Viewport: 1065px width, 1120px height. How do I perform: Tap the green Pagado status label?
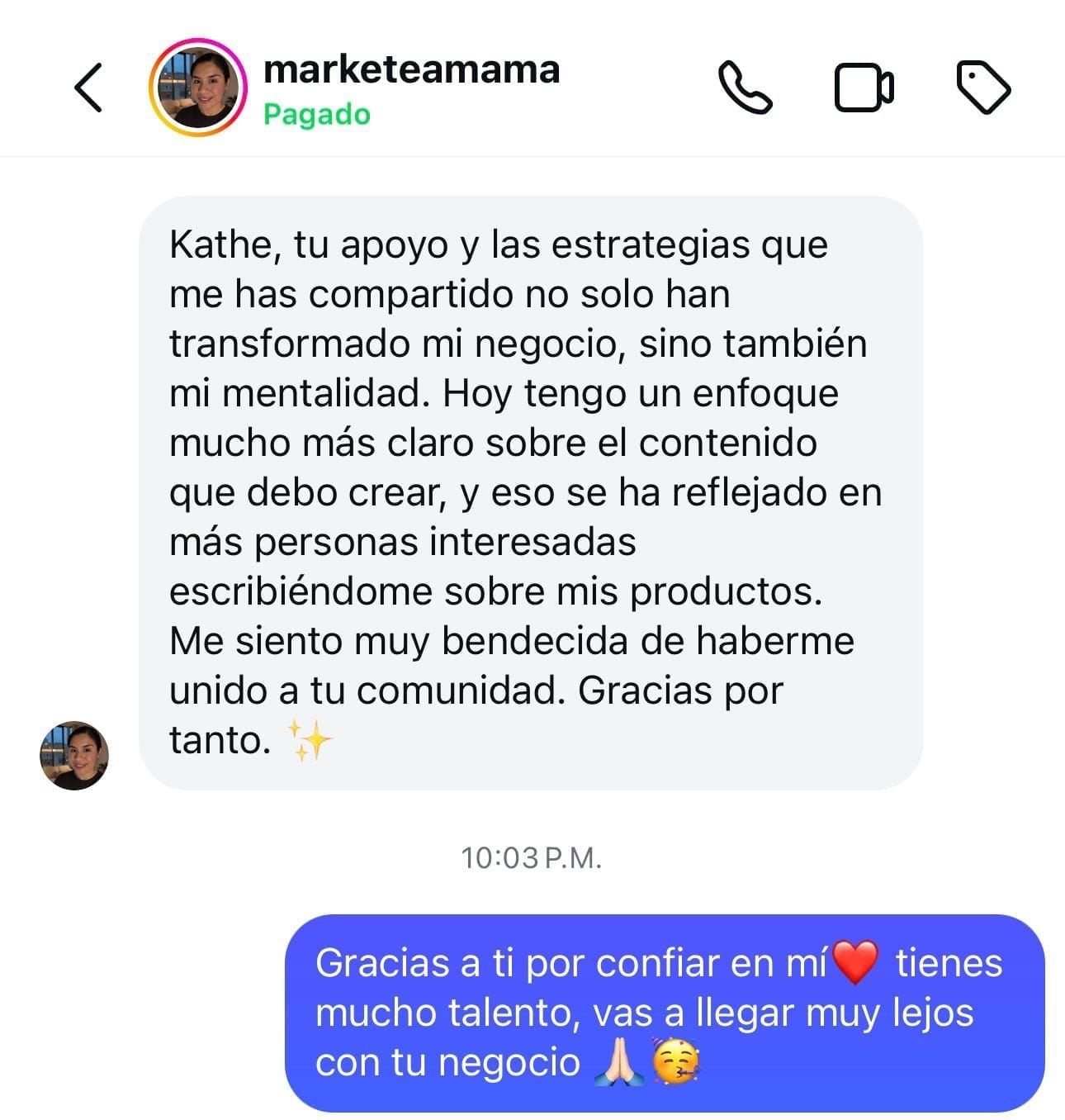coord(315,116)
